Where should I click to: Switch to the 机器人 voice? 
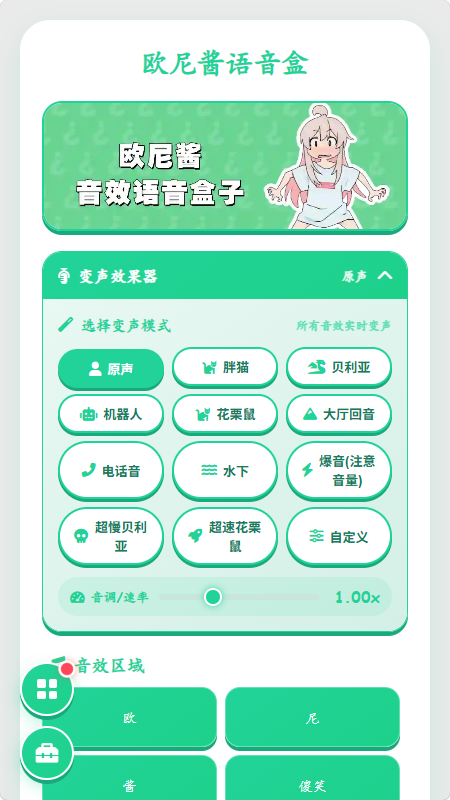[x=111, y=414]
